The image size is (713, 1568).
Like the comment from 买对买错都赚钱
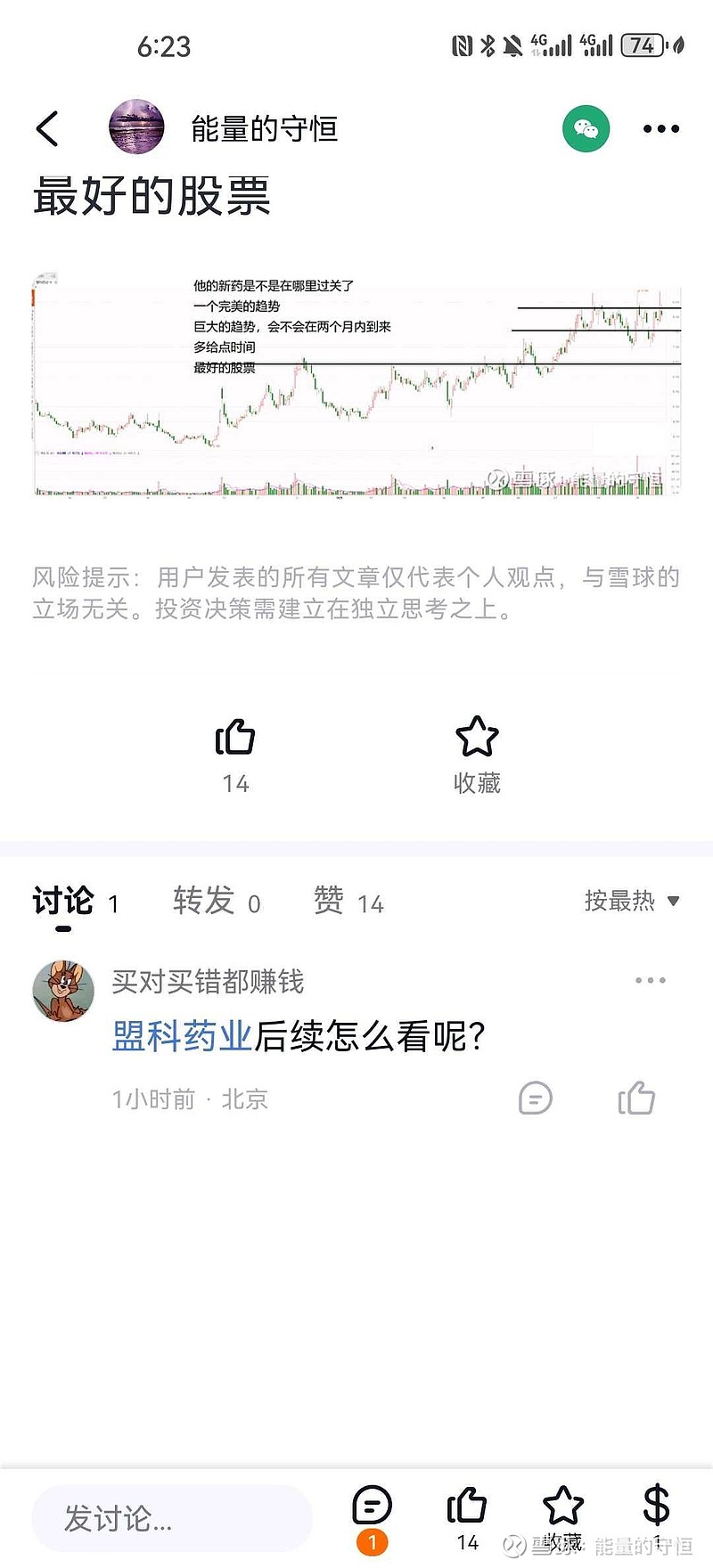pos(636,1098)
